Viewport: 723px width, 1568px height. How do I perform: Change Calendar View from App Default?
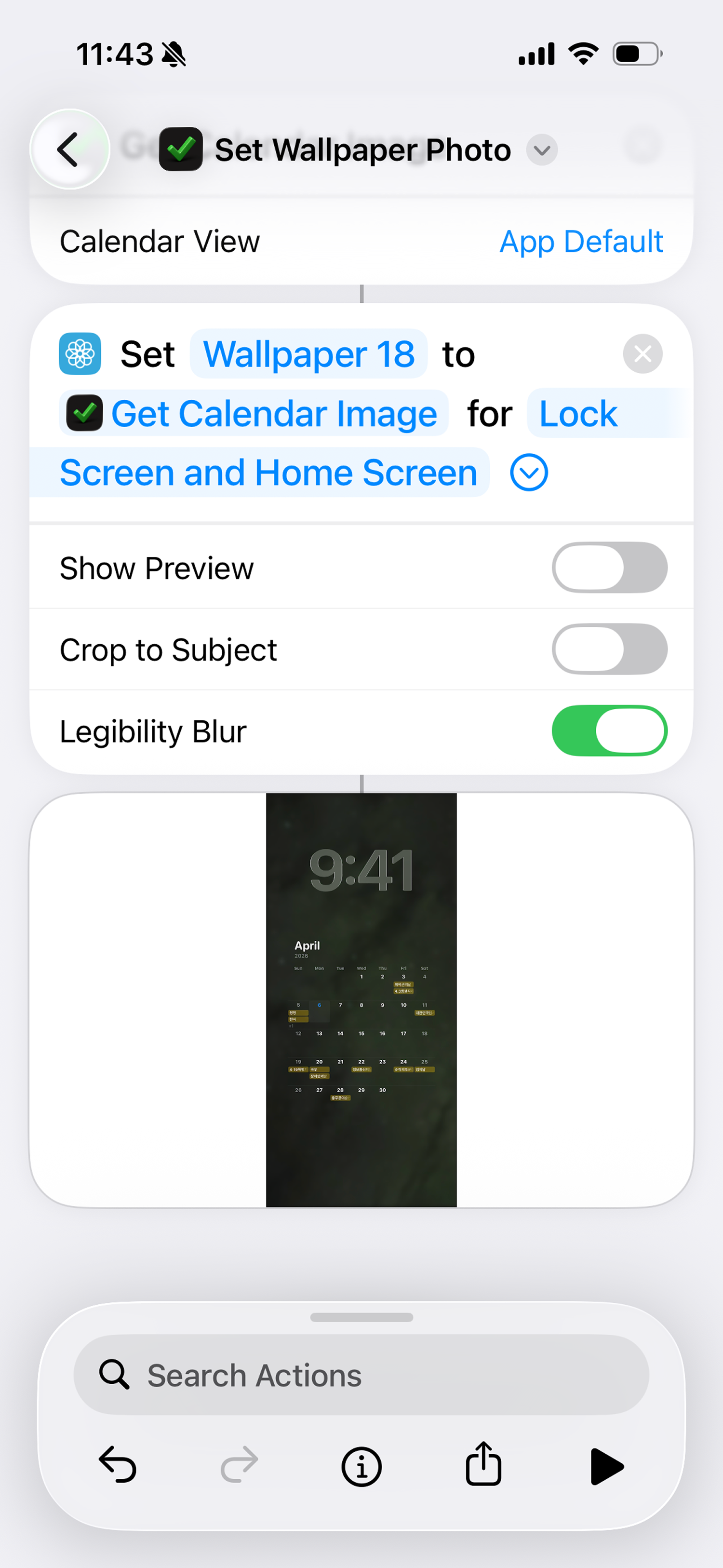[581, 241]
